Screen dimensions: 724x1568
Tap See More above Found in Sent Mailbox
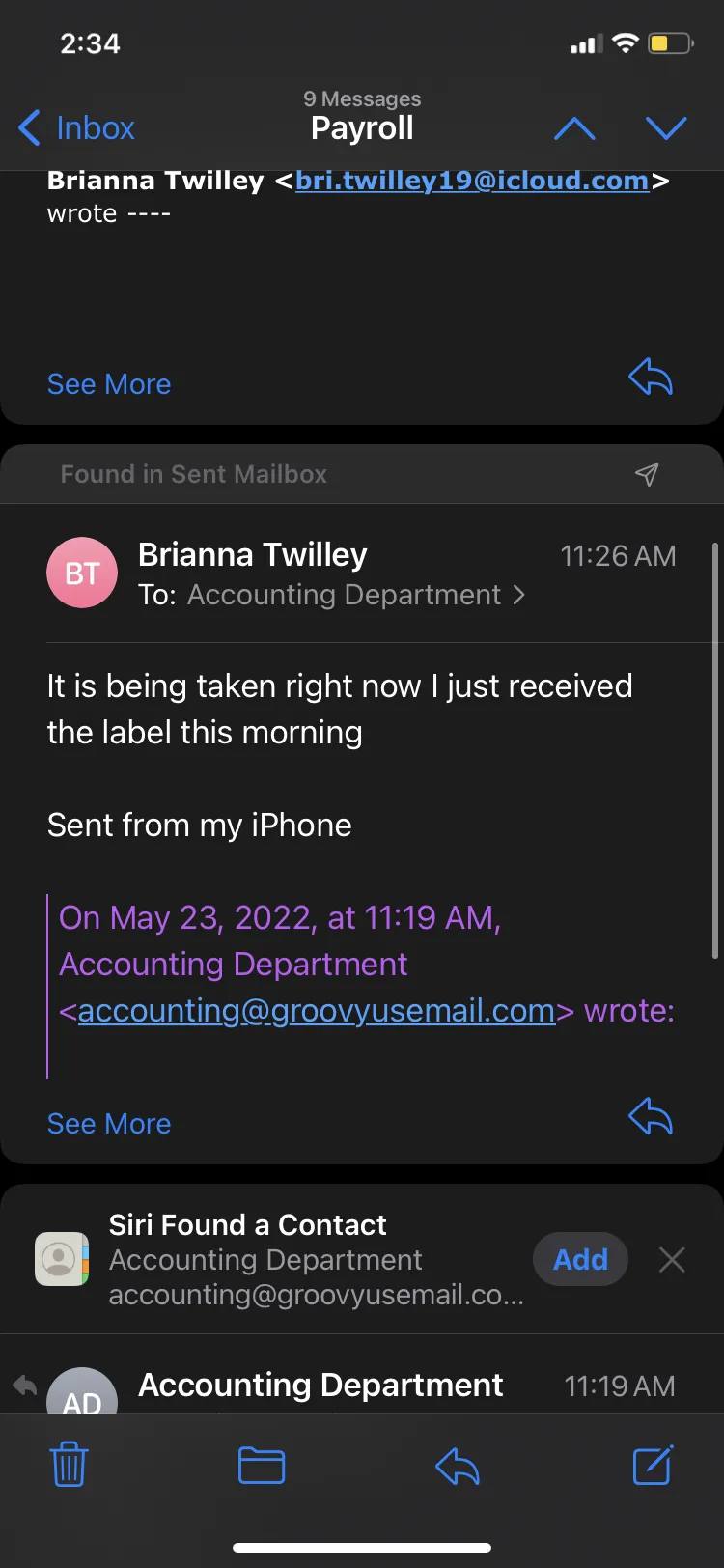(x=109, y=384)
